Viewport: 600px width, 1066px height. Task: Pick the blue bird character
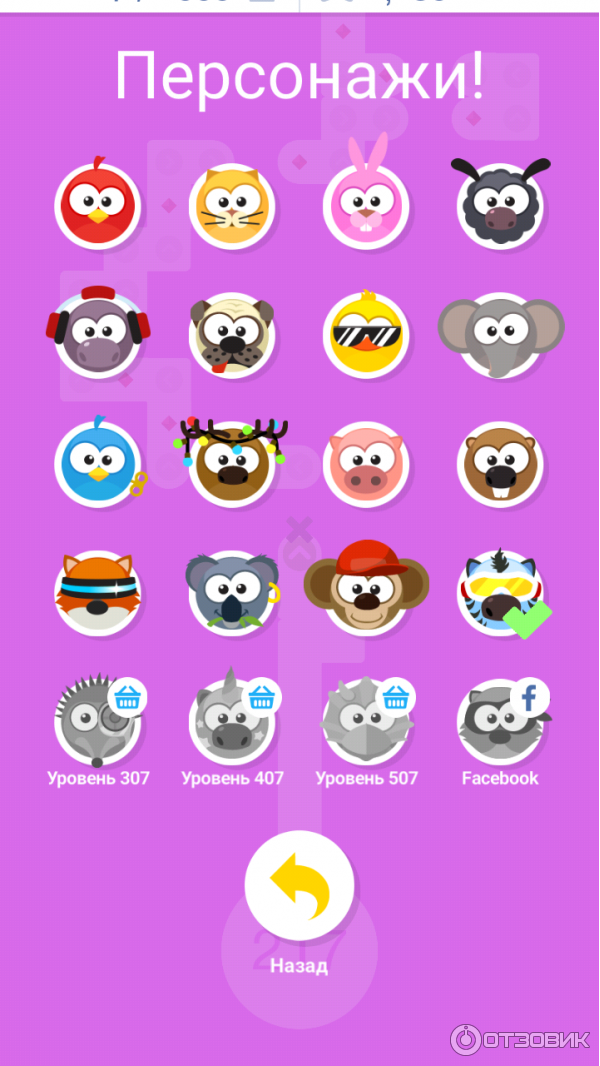click(x=97, y=464)
